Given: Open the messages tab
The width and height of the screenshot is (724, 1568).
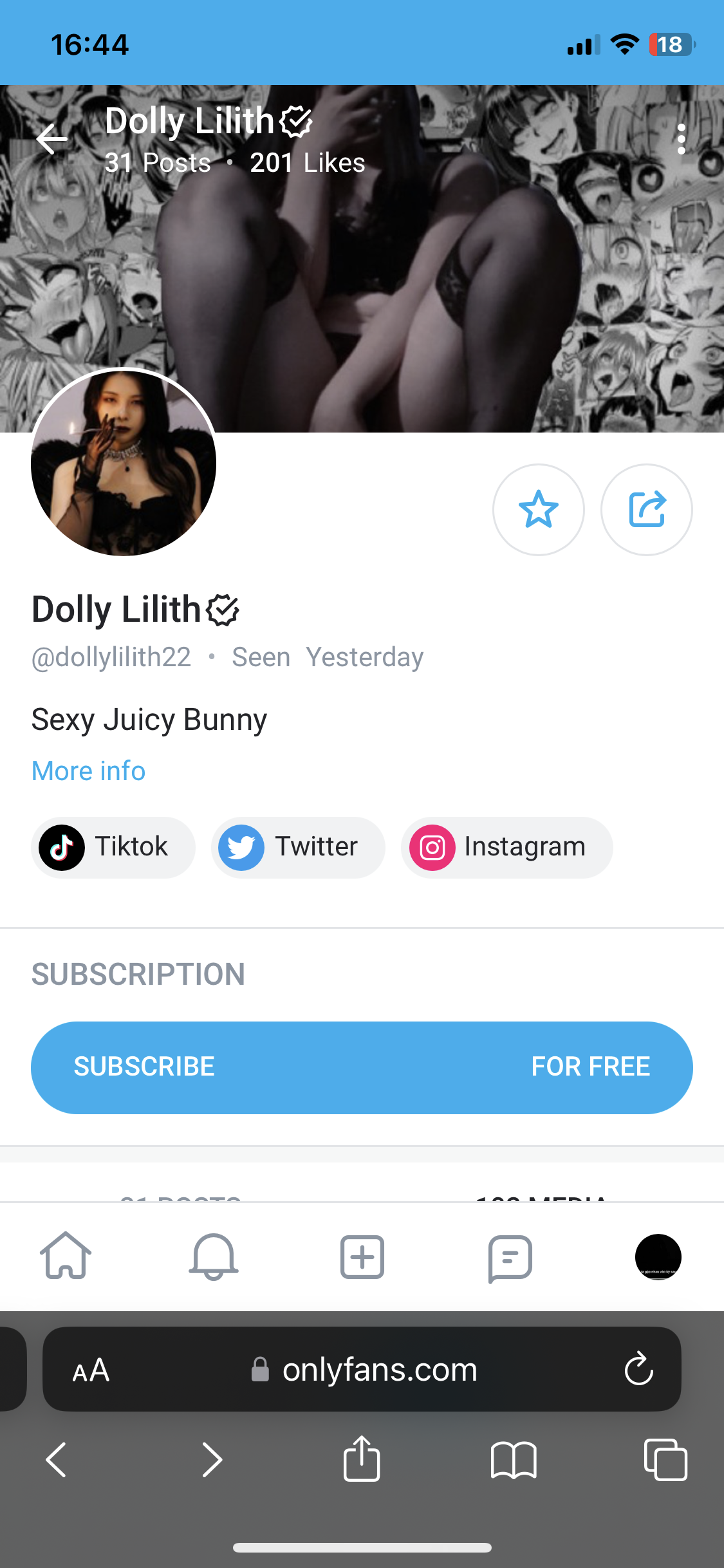Looking at the screenshot, I should [510, 1257].
